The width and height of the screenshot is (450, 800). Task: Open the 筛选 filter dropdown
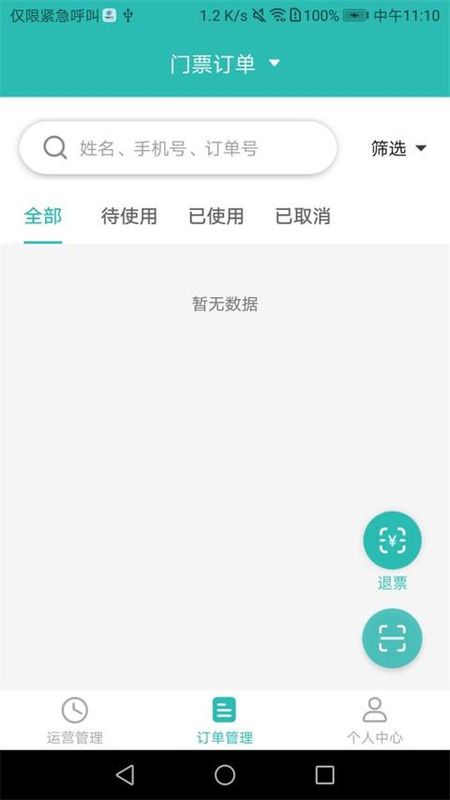[x=398, y=148]
